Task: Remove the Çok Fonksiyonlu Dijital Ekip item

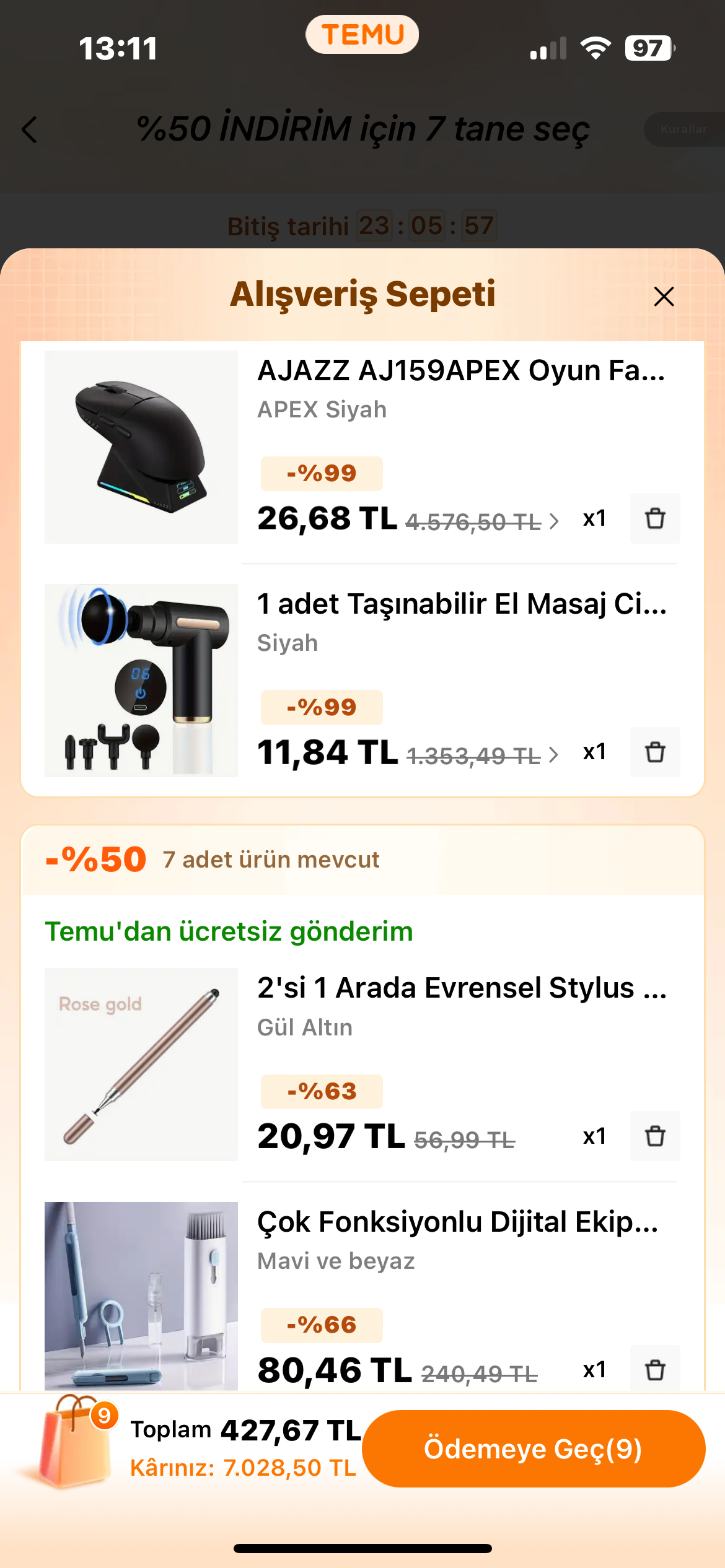Action: pyautogui.click(x=655, y=1370)
